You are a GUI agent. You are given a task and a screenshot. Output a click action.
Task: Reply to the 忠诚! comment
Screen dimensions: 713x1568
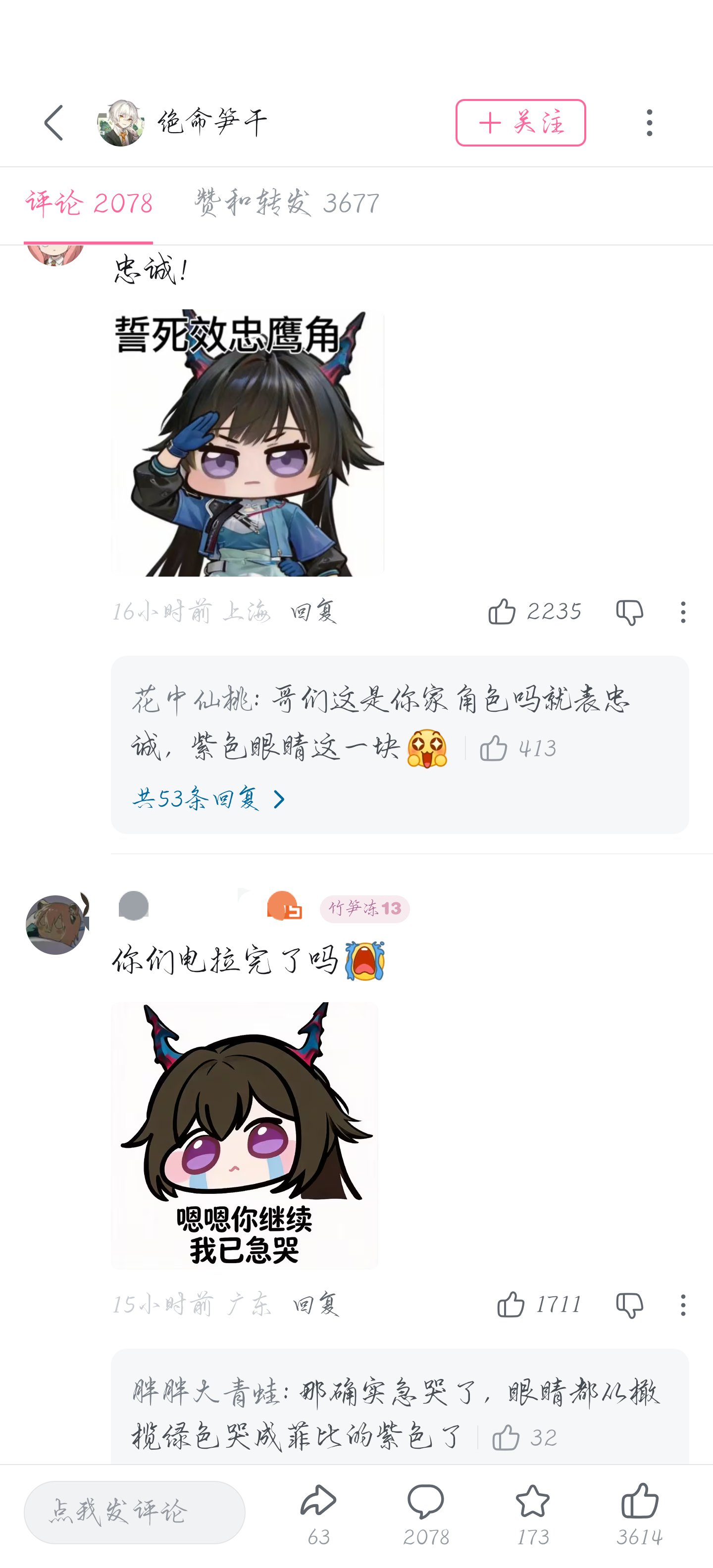[x=313, y=611]
